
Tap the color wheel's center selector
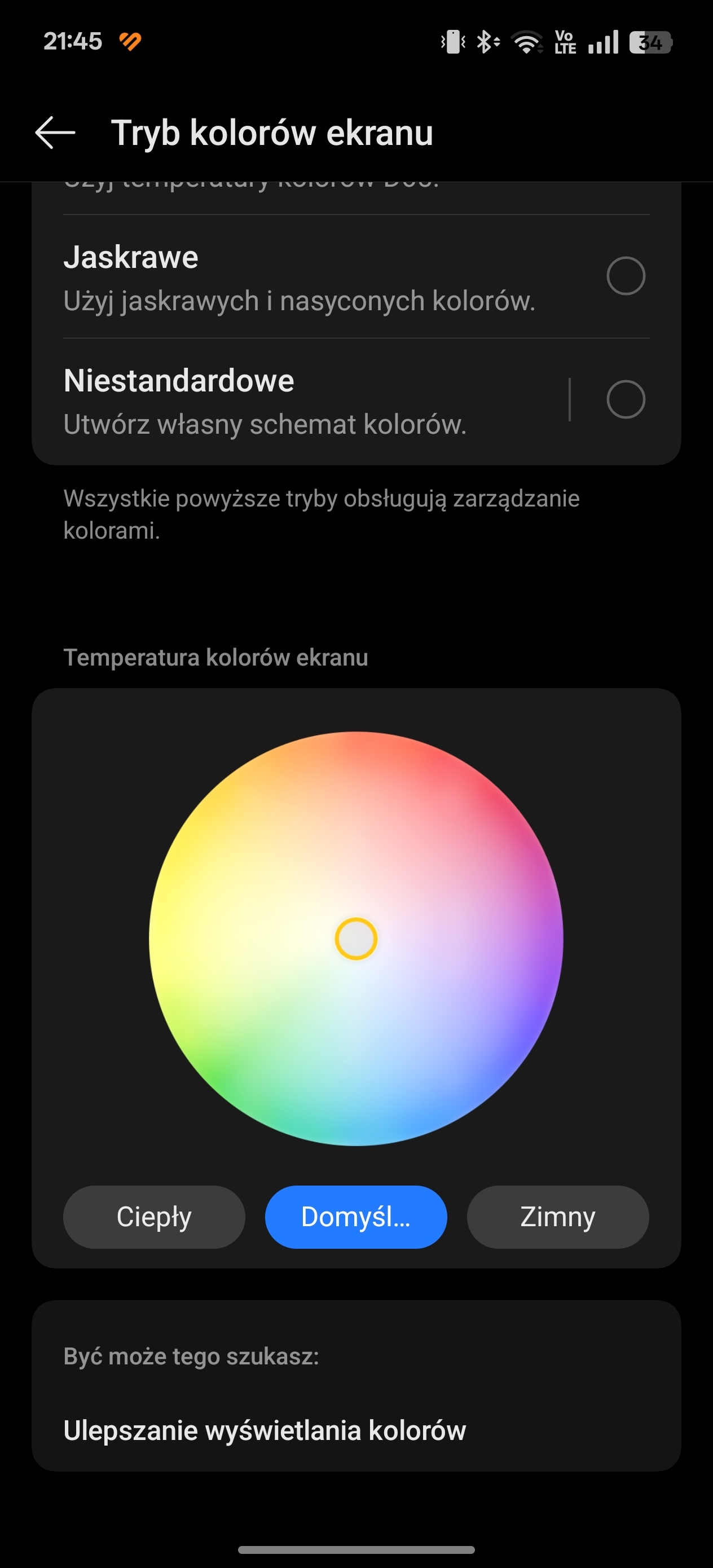point(356,939)
